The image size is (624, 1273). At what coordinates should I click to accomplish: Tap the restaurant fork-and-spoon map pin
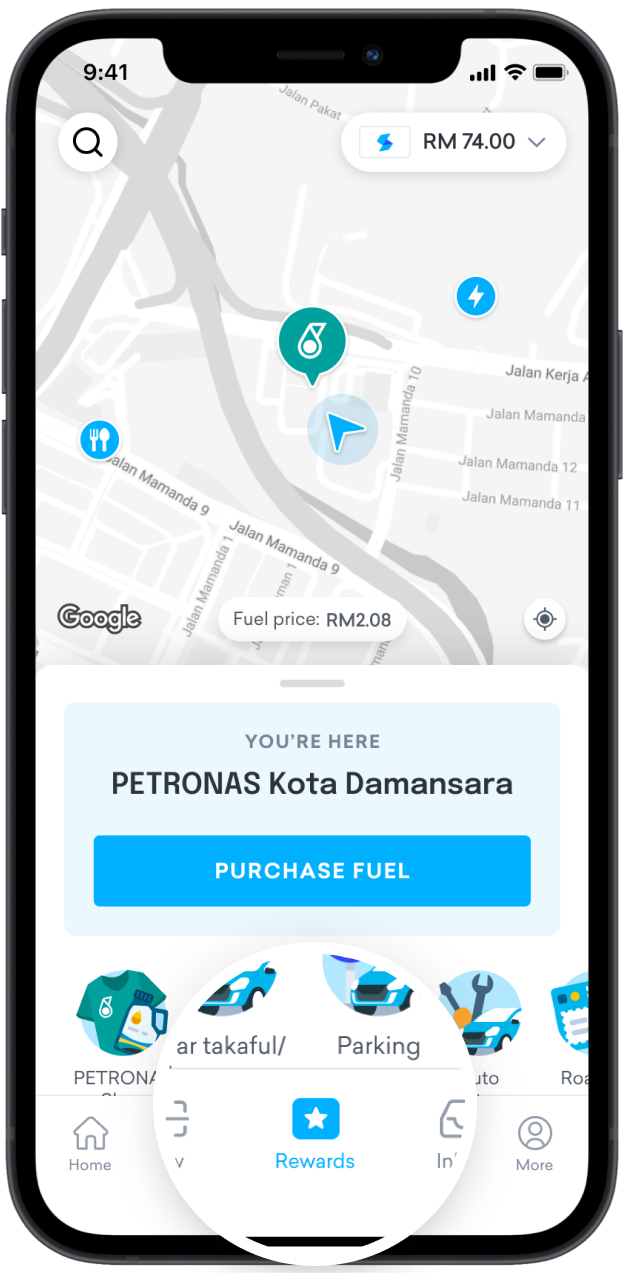99,439
